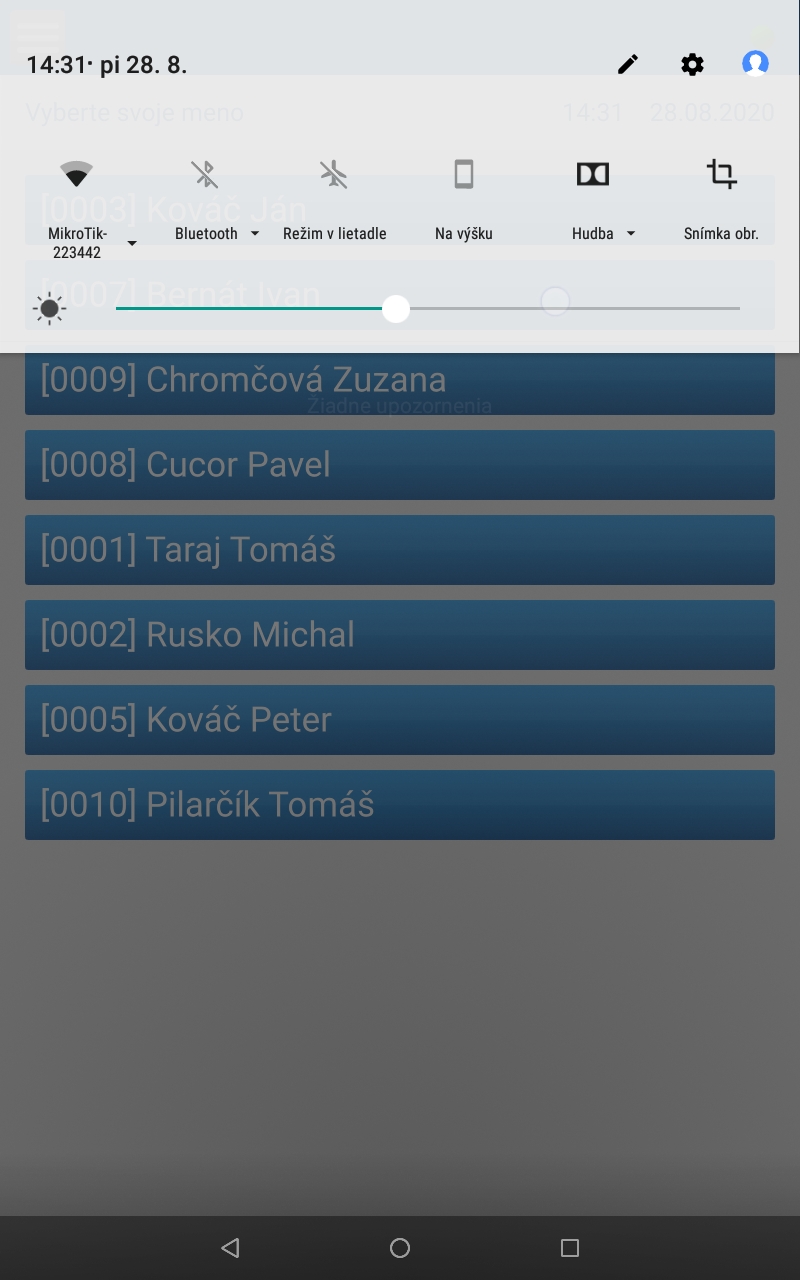Select Chromčová Zuzana from the list

tap(400, 380)
